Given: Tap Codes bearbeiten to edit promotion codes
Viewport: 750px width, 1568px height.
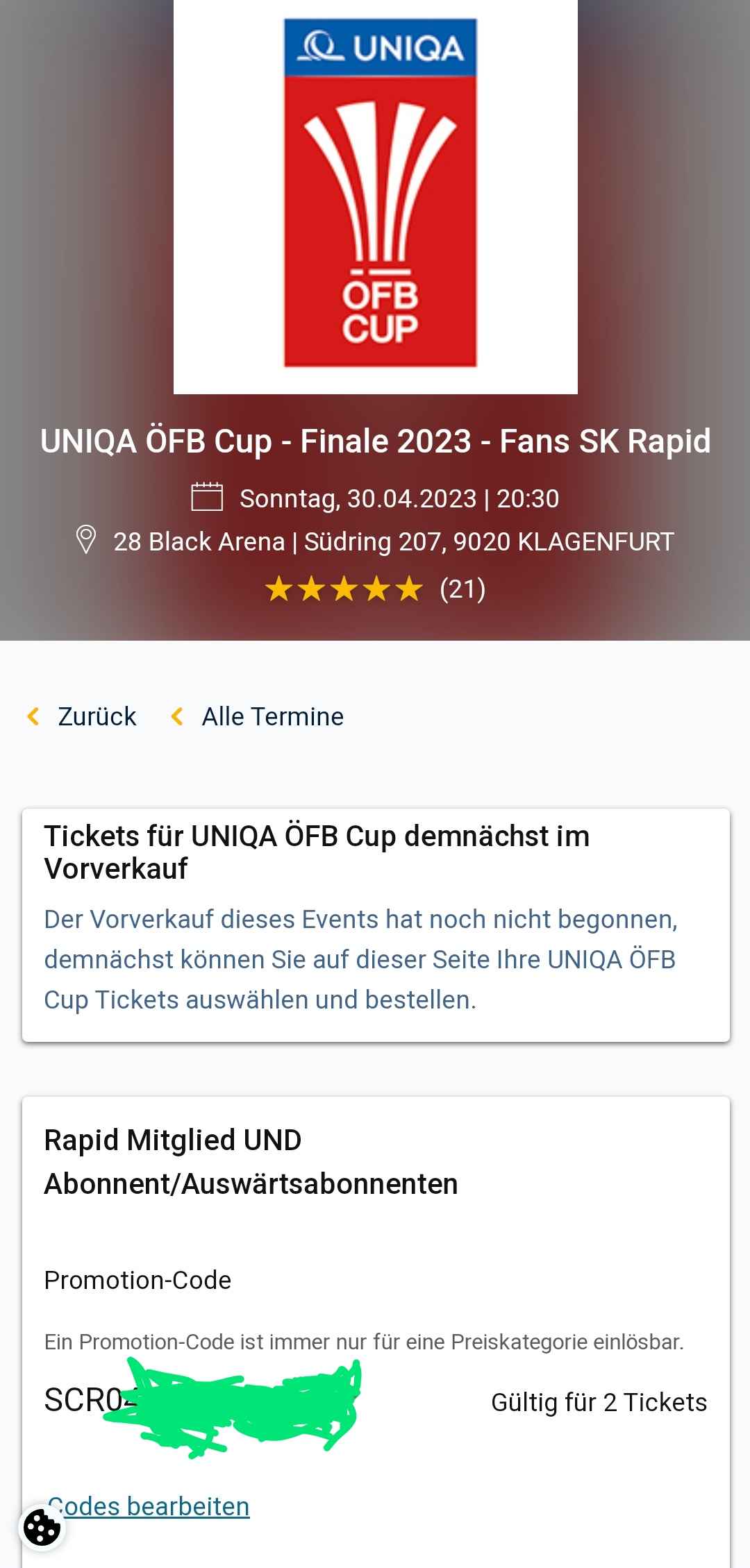Looking at the screenshot, I should tap(149, 1506).
